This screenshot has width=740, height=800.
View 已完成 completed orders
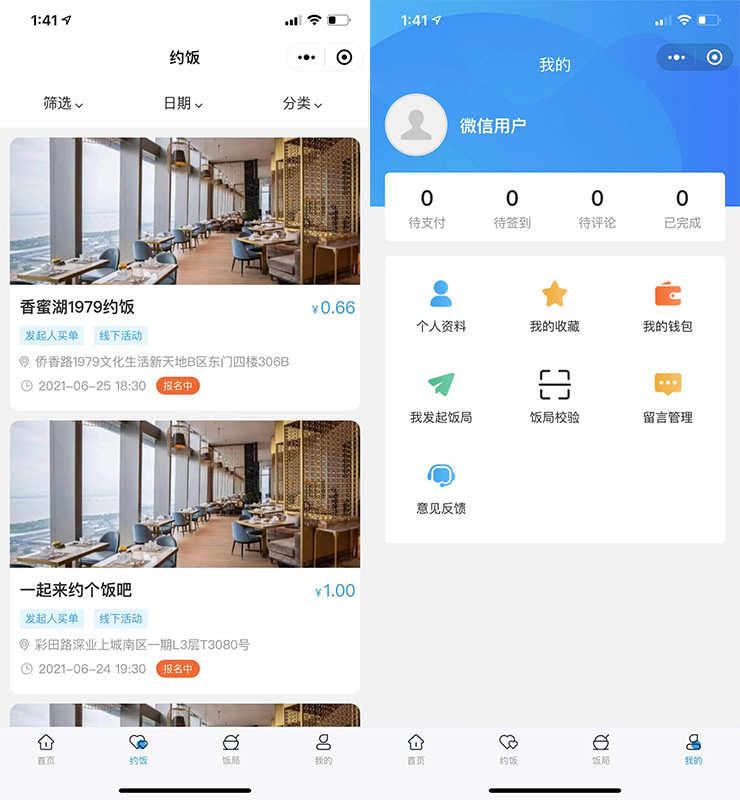coord(682,209)
